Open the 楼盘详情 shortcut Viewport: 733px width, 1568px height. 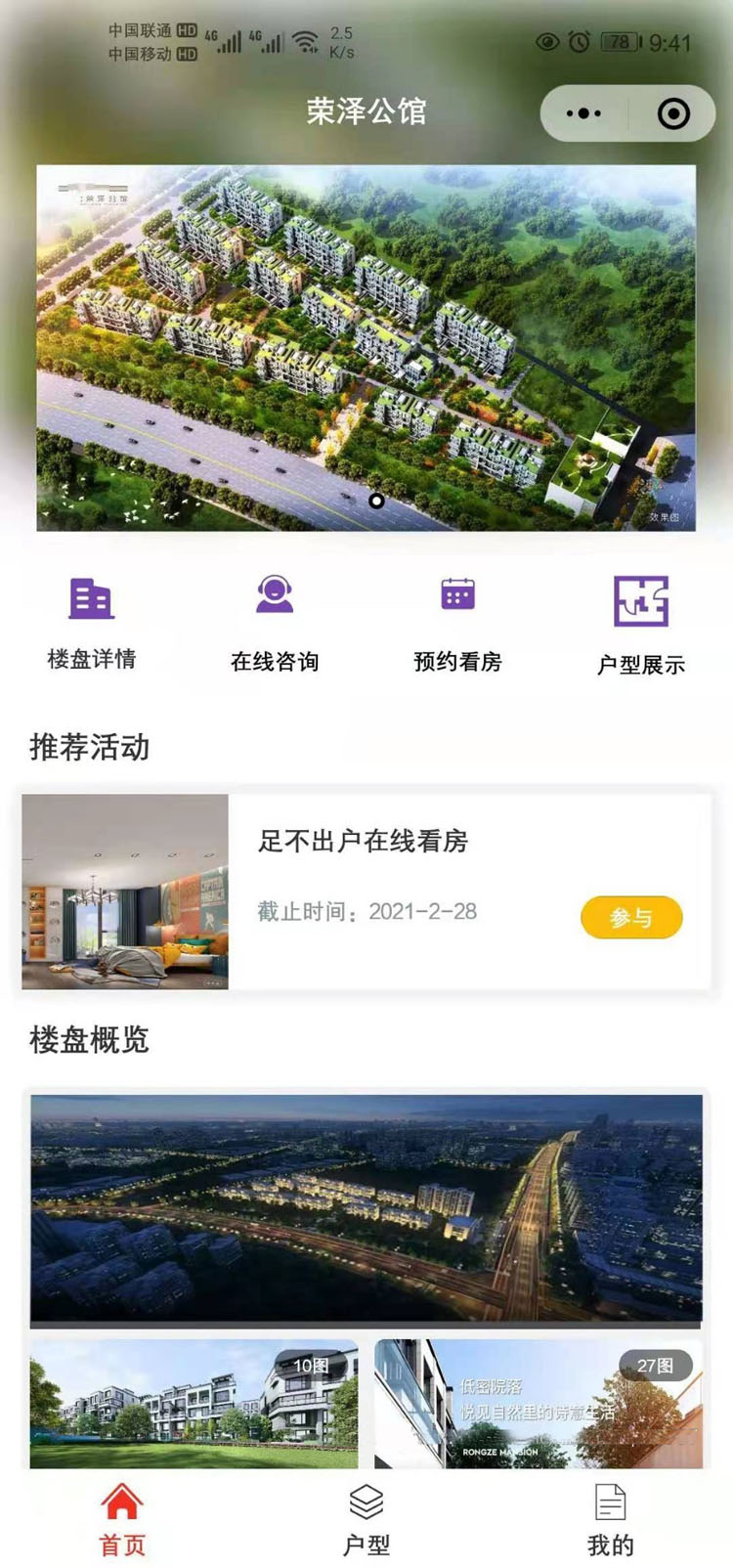(x=92, y=623)
